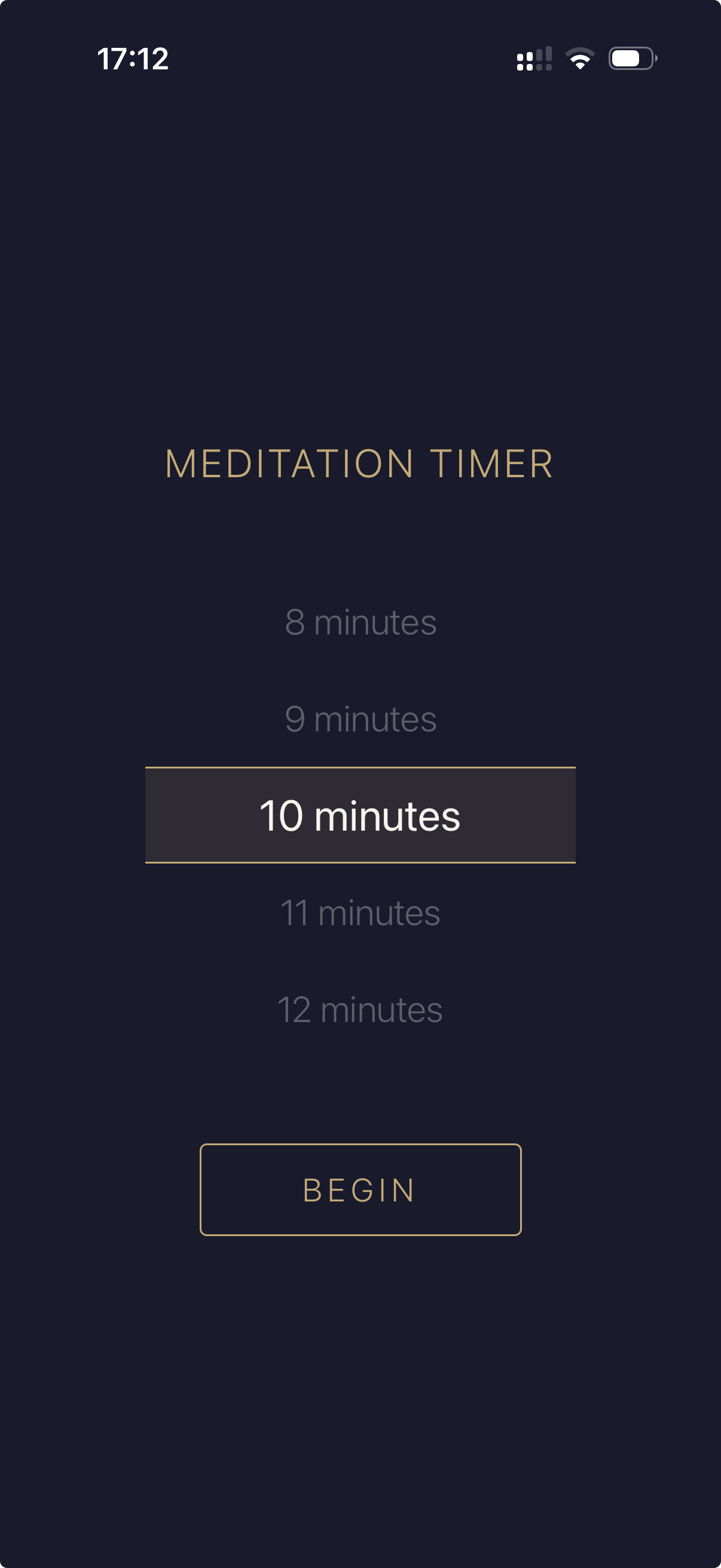
Task: Tap the MEDITATION TIMER title
Action: 360,464
